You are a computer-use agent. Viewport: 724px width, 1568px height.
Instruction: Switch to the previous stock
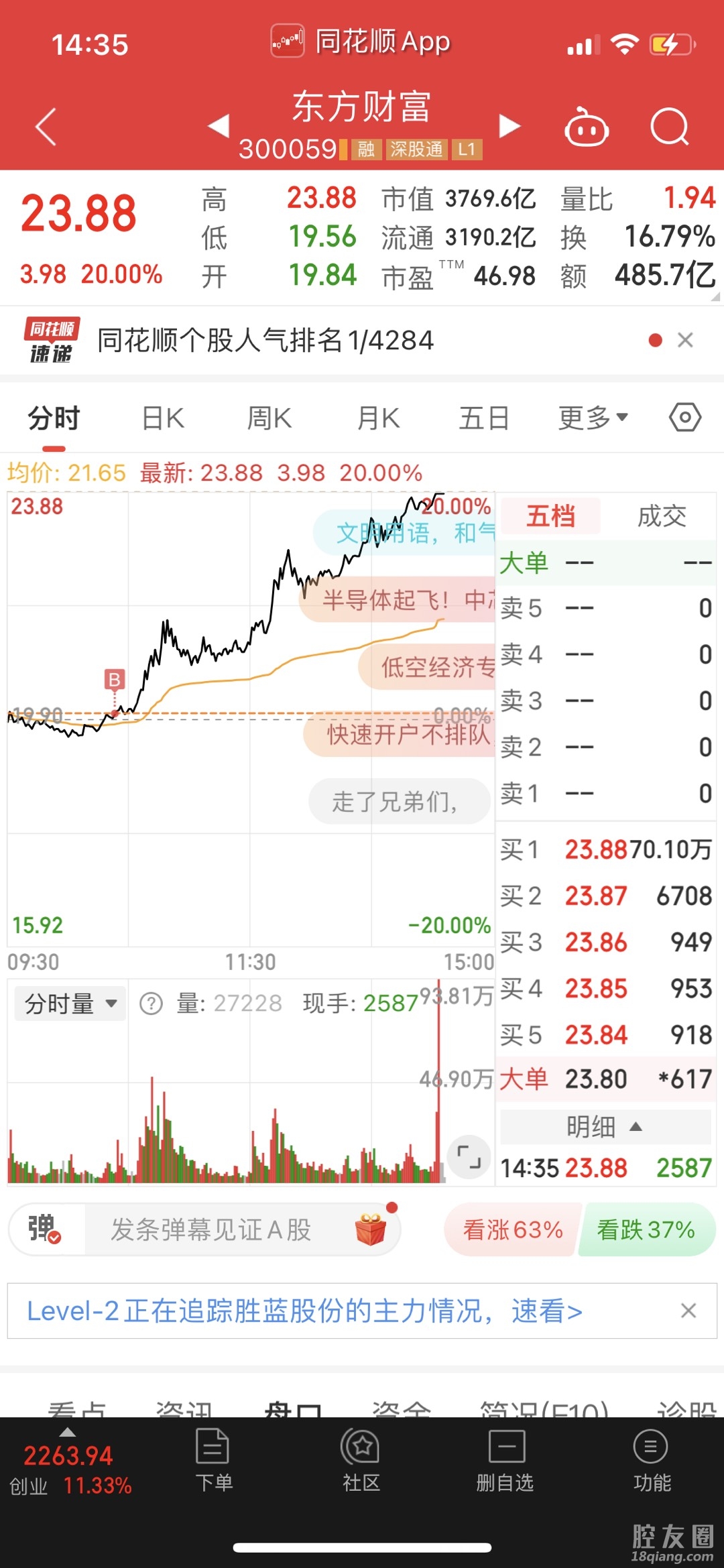coord(219,125)
